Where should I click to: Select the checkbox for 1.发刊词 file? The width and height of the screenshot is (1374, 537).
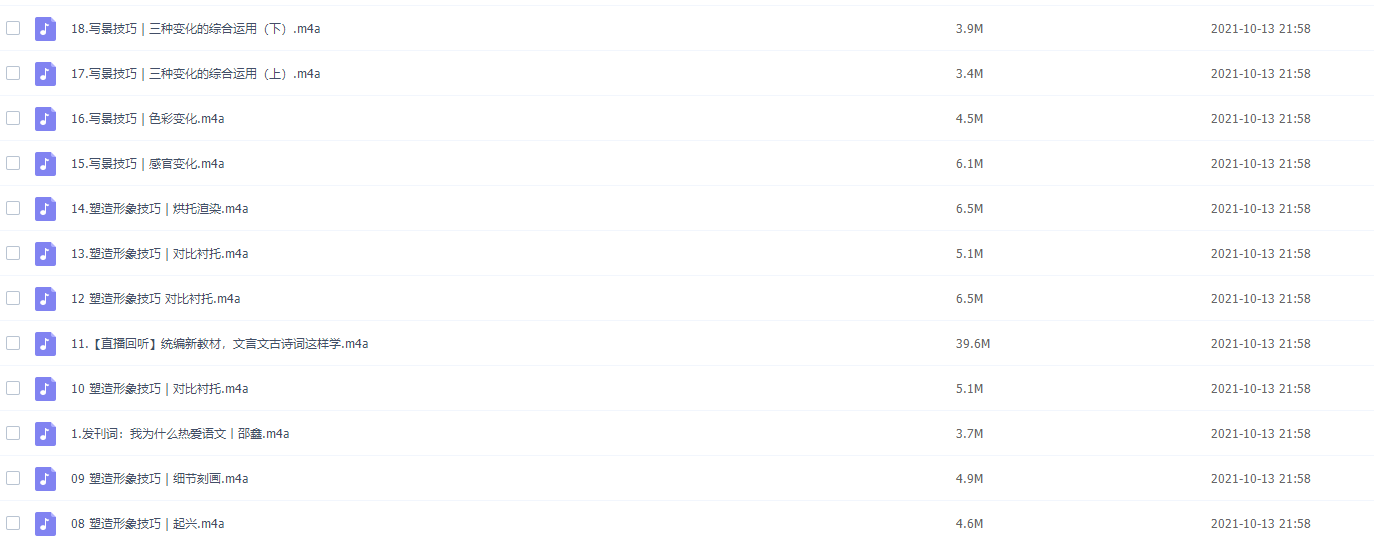[13, 433]
